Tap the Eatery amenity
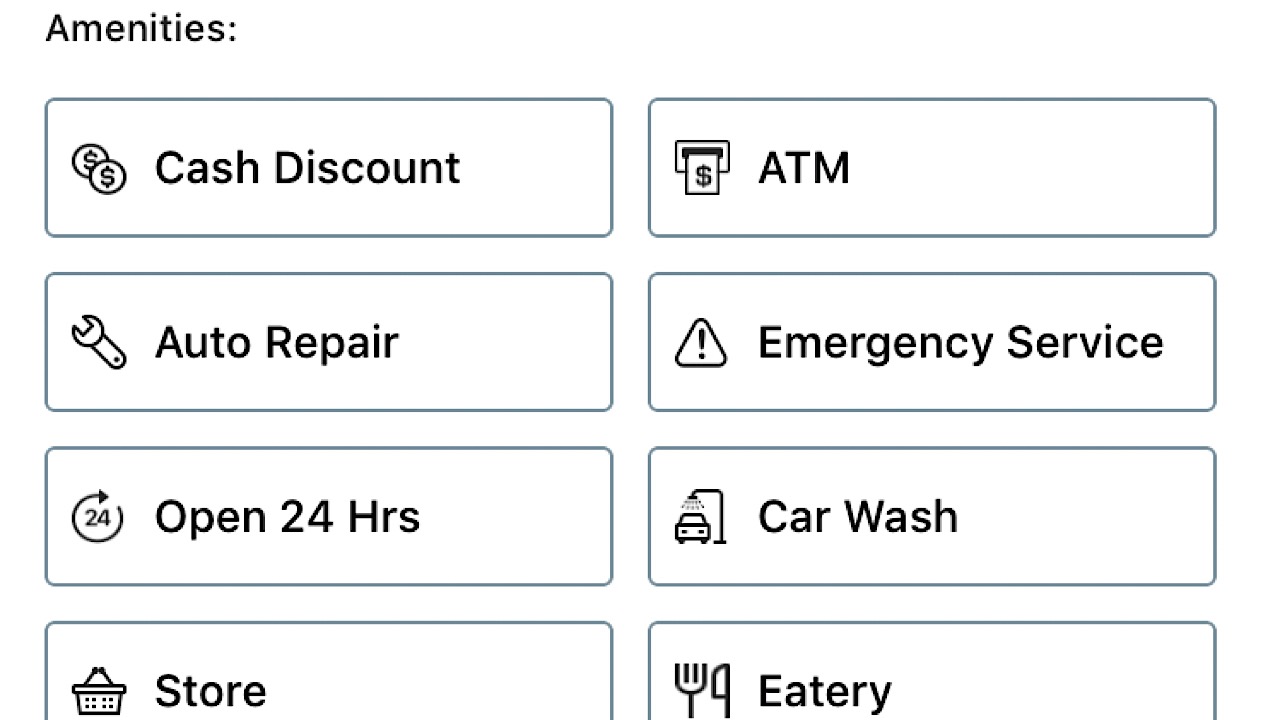Viewport: 1280px width, 720px height. pos(931,680)
